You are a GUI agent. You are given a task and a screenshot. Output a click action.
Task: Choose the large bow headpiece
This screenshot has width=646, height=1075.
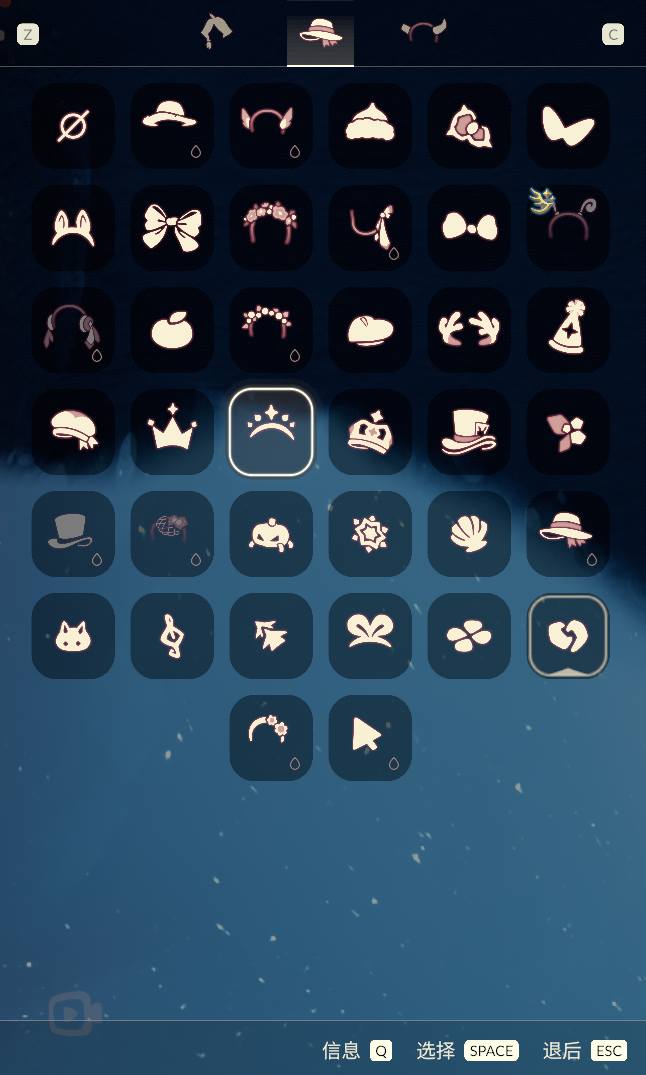click(x=172, y=228)
